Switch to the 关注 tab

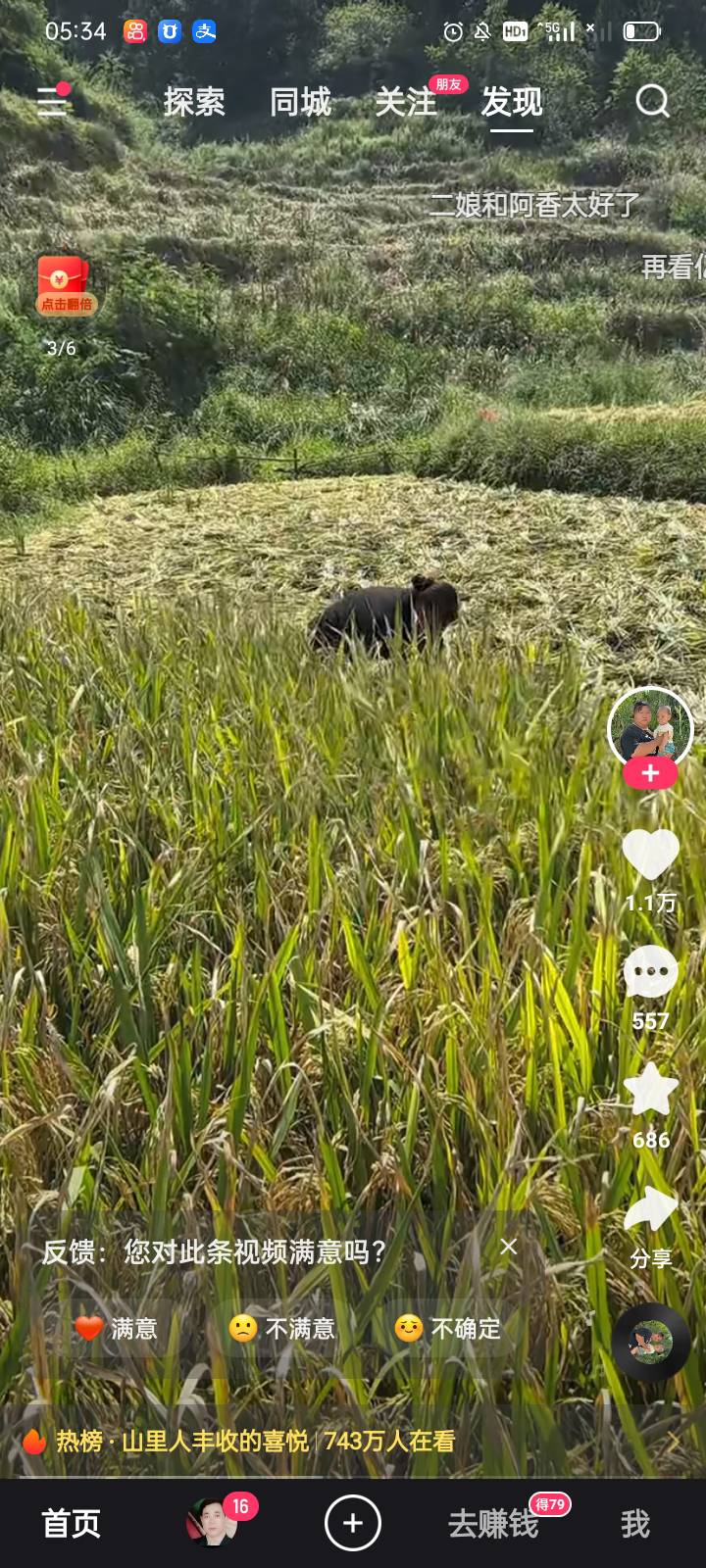click(406, 102)
